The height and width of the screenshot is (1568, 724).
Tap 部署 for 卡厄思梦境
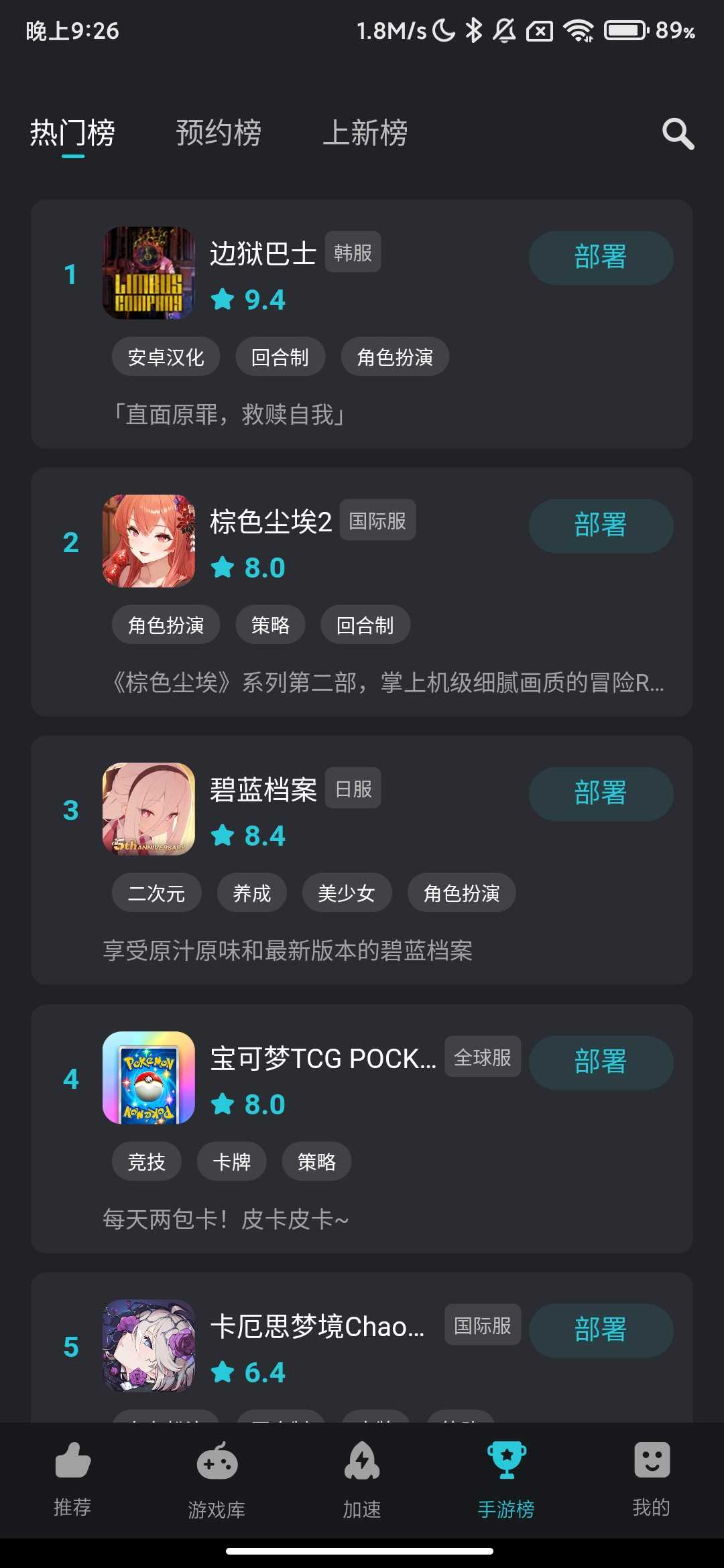(x=601, y=1331)
